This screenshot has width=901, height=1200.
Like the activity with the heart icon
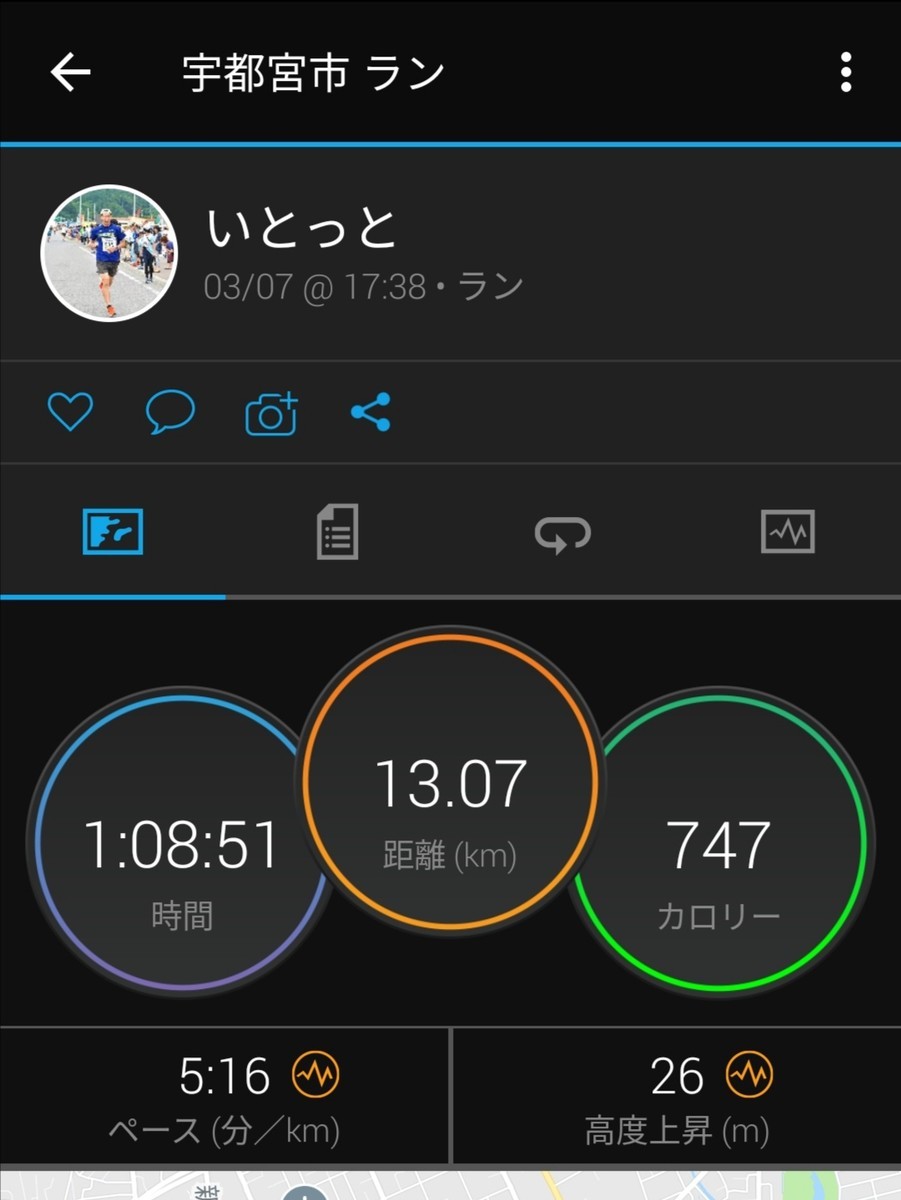click(69, 410)
